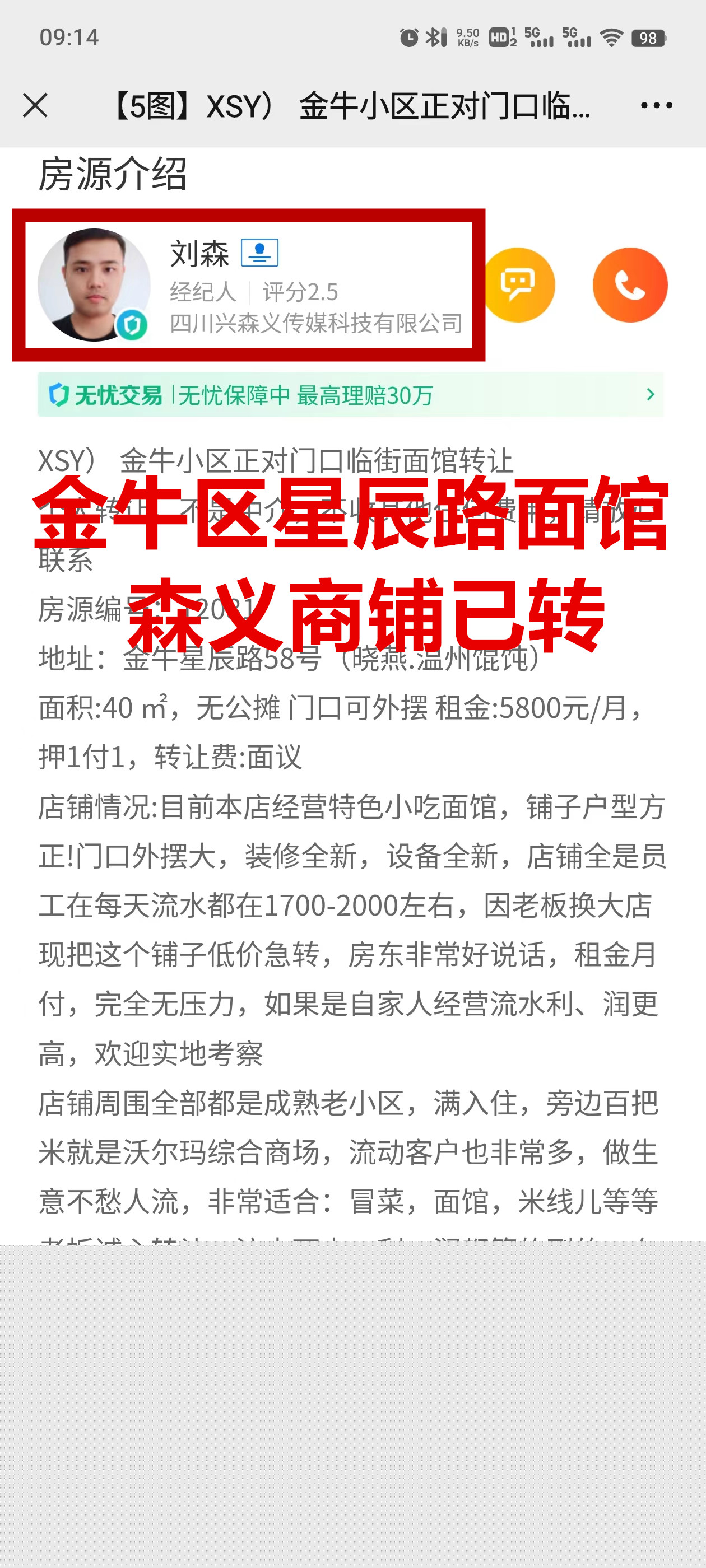Open agent 刘森's profile card
The image size is (706, 1568).
click(x=249, y=285)
